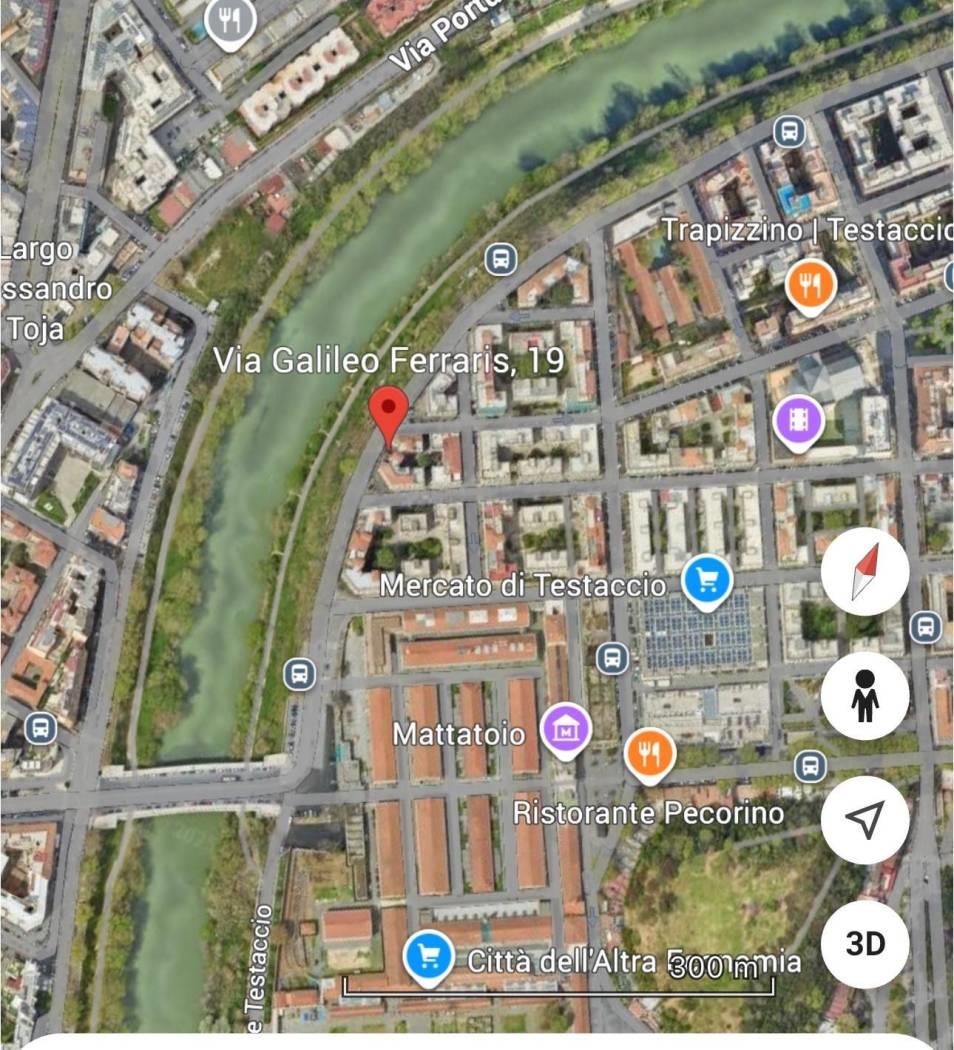The width and height of the screenshot is (954, 1050).
Task: Center the map on my location
Action: tap(865, 820)
